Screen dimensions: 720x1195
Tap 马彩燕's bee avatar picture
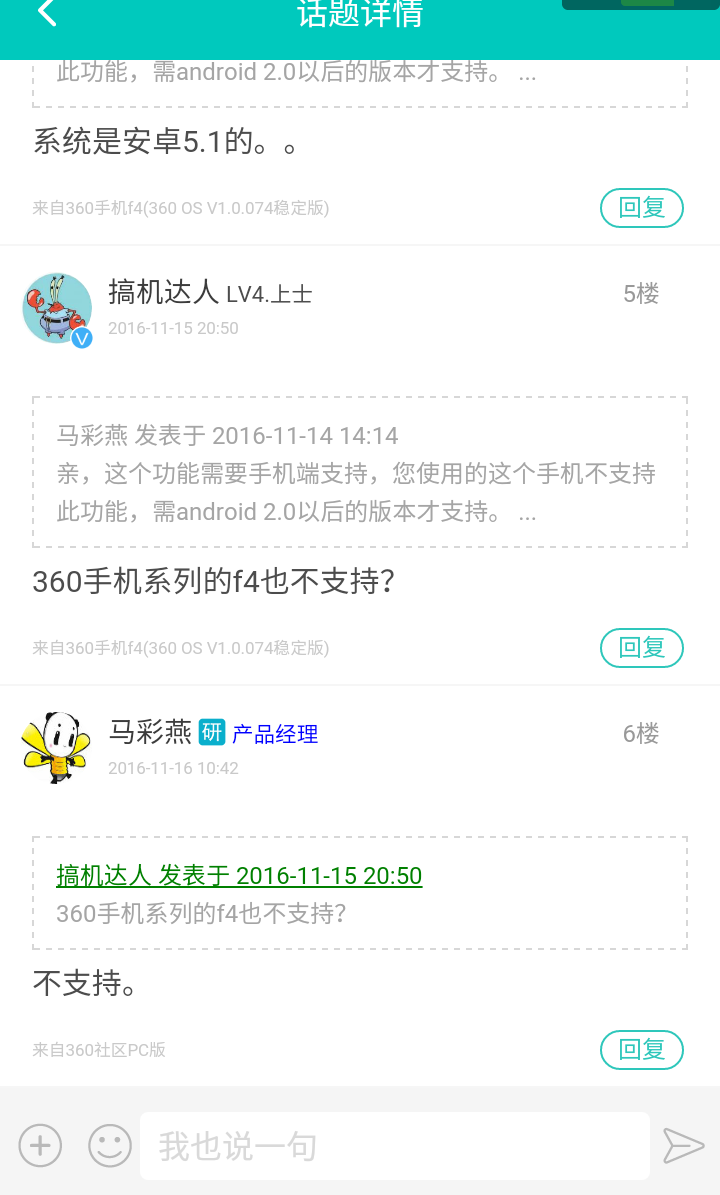point(57,746)
